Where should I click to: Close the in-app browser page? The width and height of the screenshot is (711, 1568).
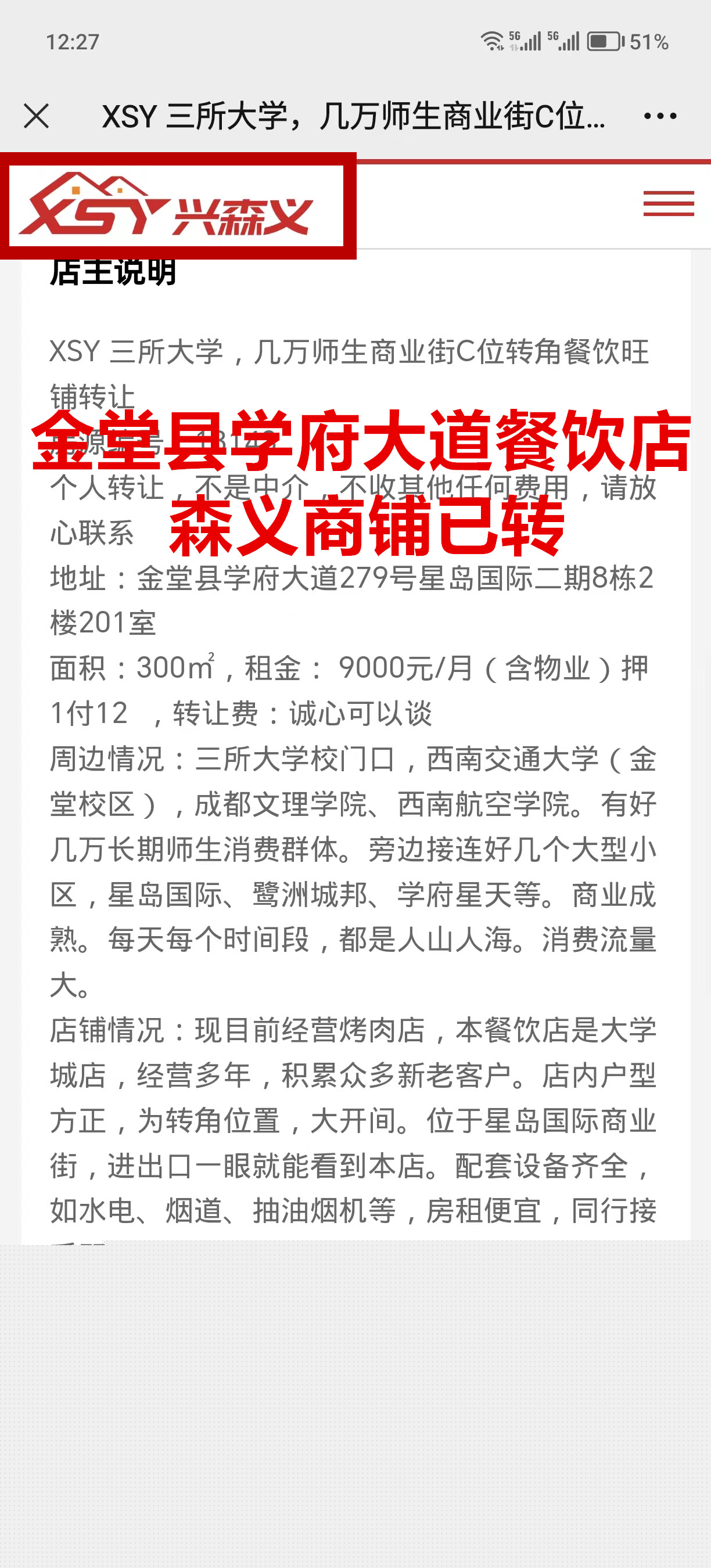click(37, 116)
